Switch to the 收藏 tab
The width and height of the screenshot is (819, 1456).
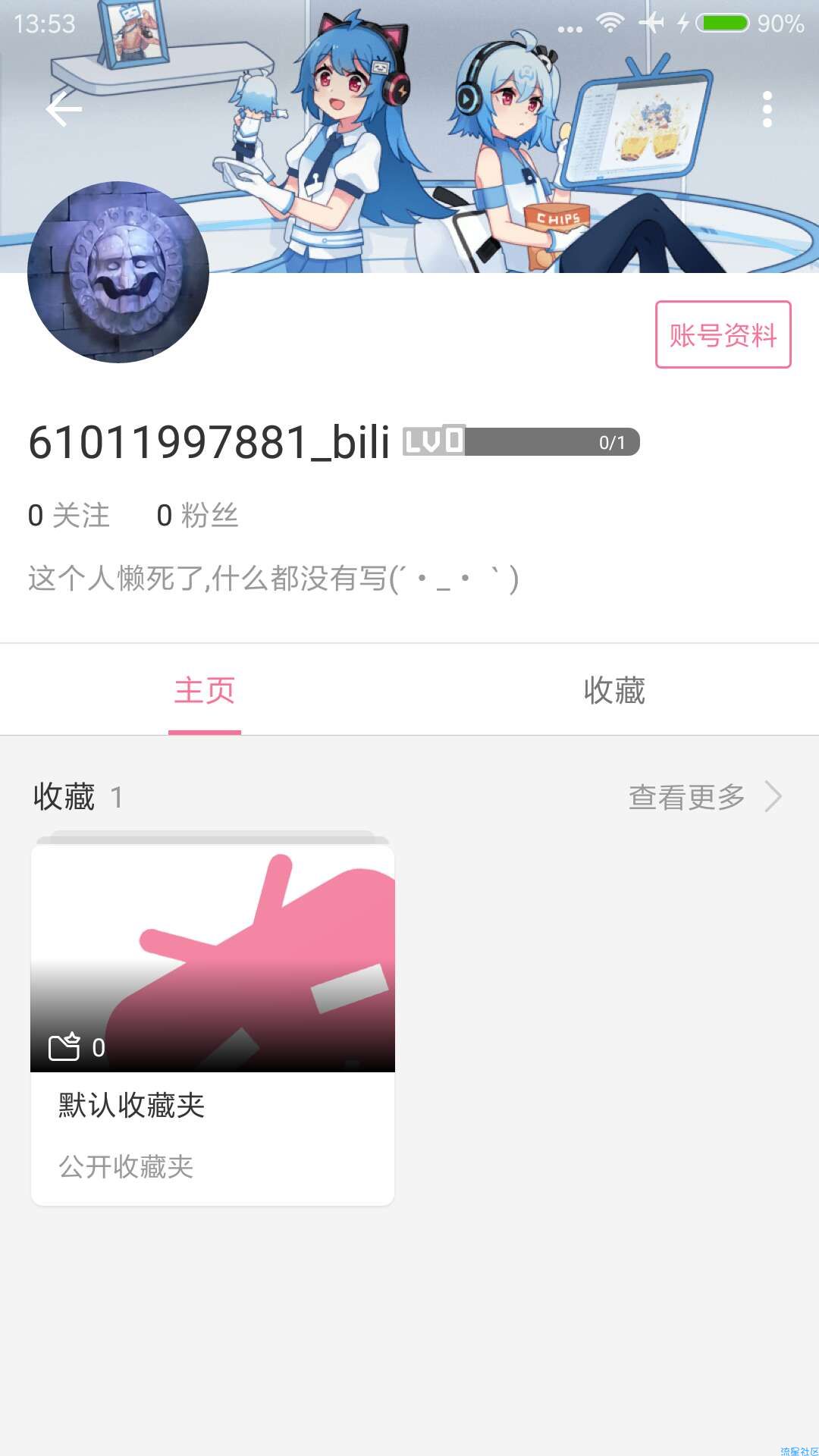tap(614, 691)
